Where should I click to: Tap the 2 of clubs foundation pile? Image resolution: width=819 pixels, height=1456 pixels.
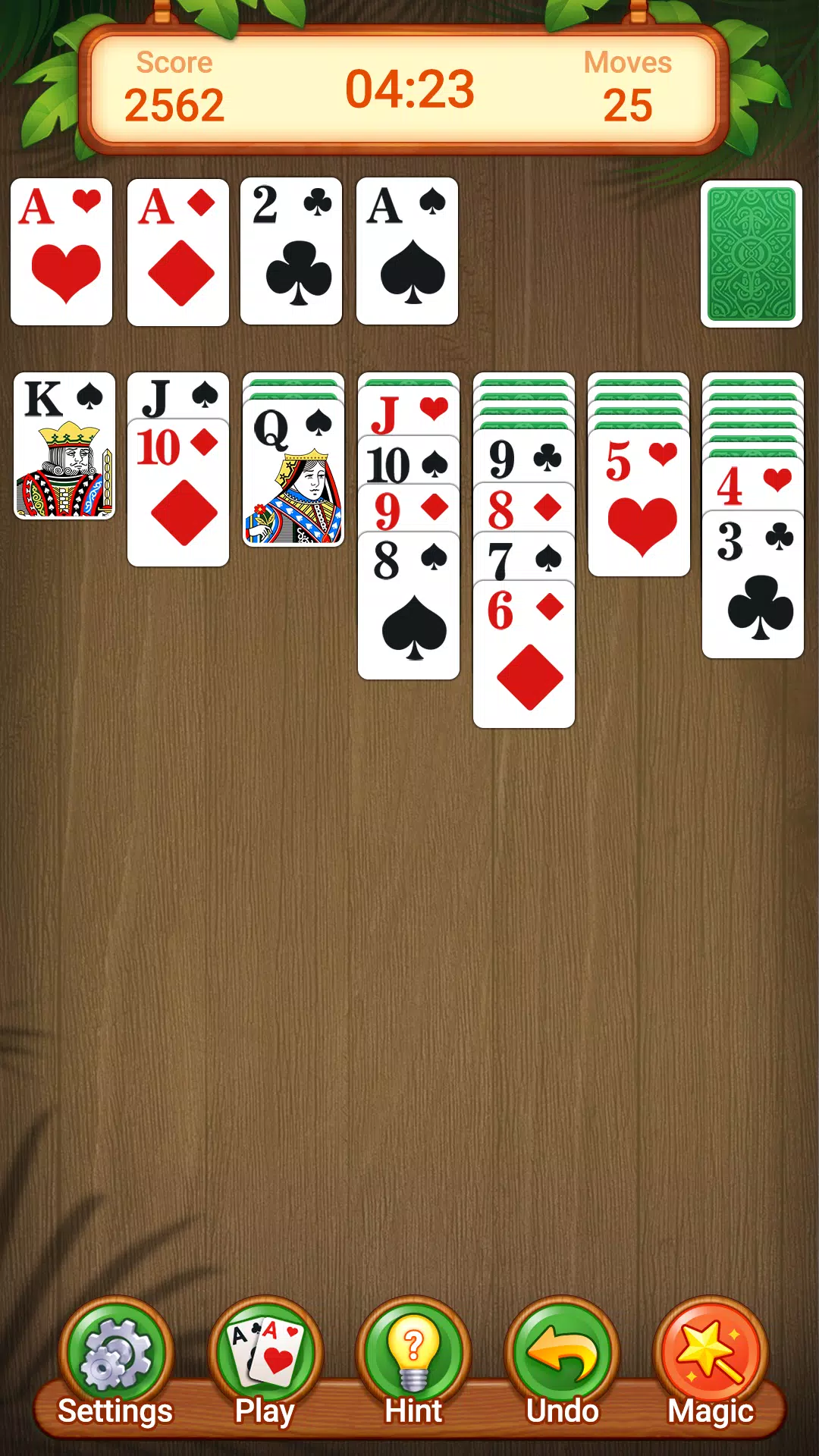(291, 252)
